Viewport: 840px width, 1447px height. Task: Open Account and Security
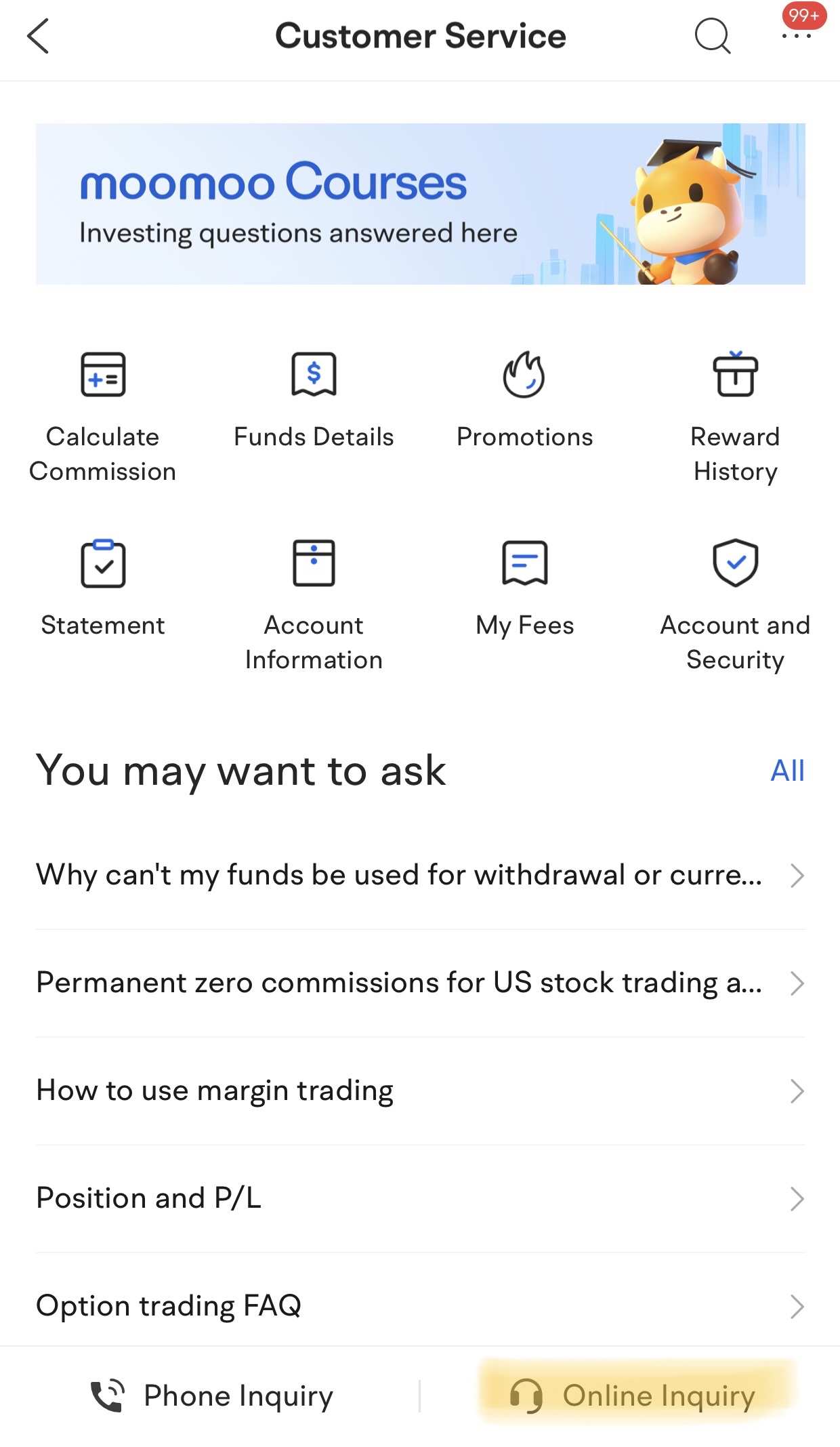[735, 605]
